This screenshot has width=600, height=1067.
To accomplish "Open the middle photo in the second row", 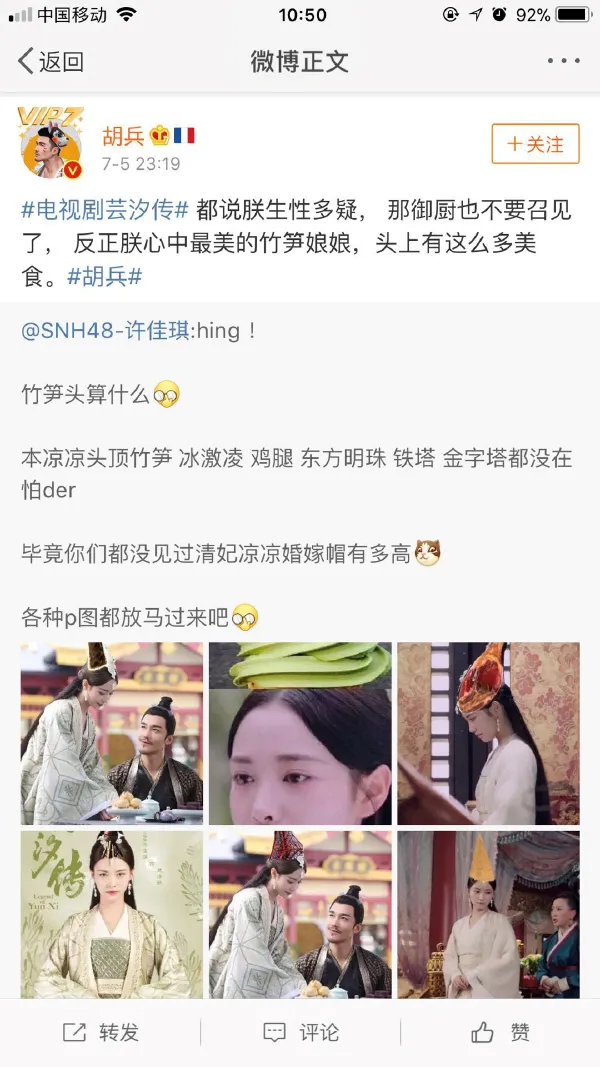I will [x=300, y=914].
